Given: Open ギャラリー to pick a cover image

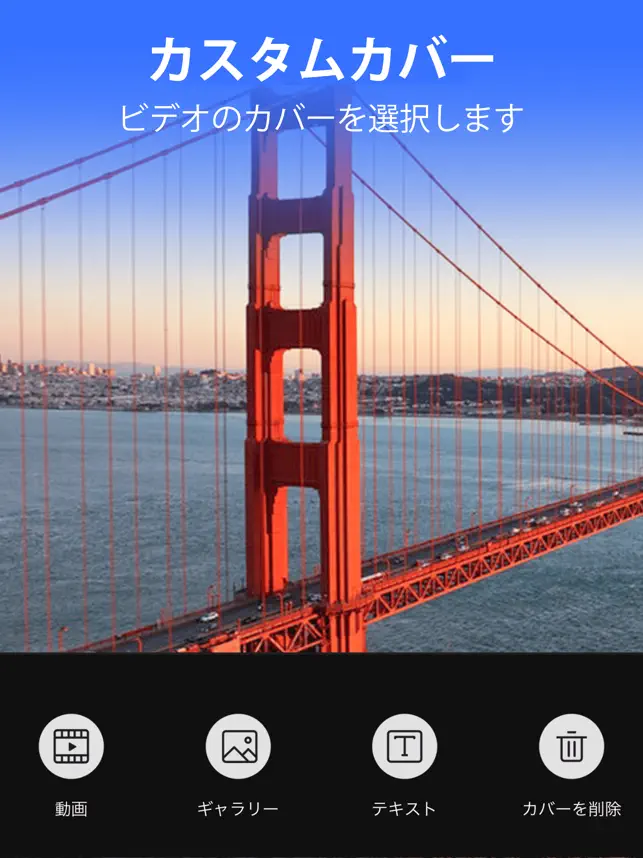Looking at the screenshot, I should (x=238, y=746).
